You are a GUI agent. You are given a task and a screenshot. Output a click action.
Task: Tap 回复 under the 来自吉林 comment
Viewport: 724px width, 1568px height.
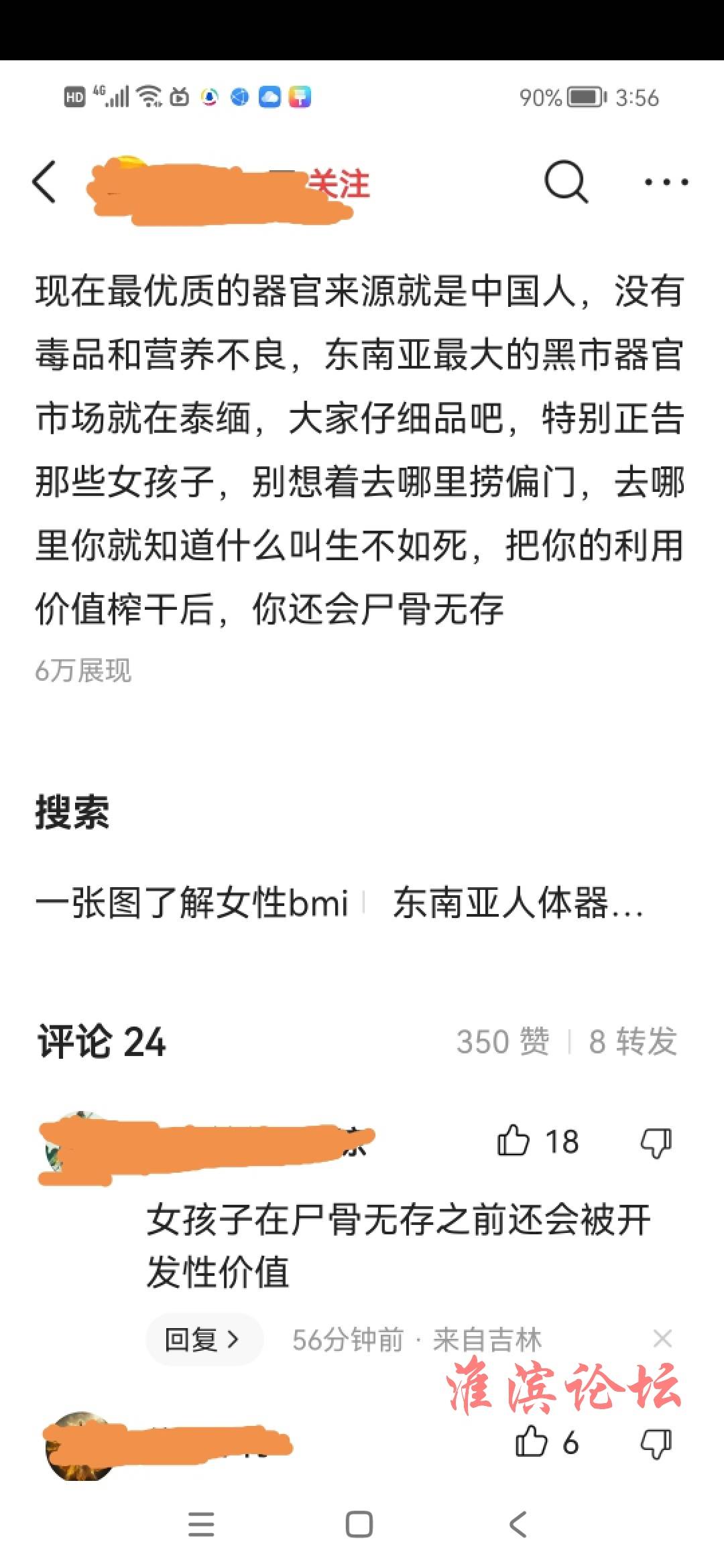pos(202,1340)
